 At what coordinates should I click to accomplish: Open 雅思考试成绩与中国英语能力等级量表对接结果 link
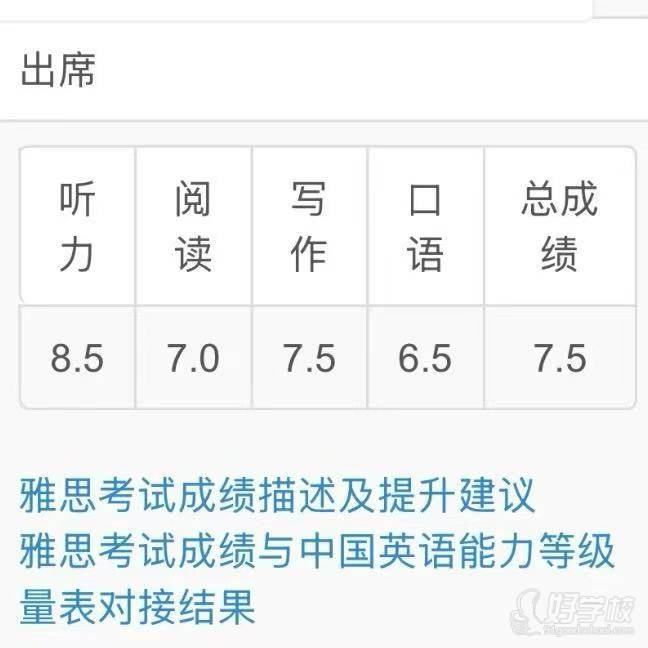pyautogui.click(x=316, y=552)
